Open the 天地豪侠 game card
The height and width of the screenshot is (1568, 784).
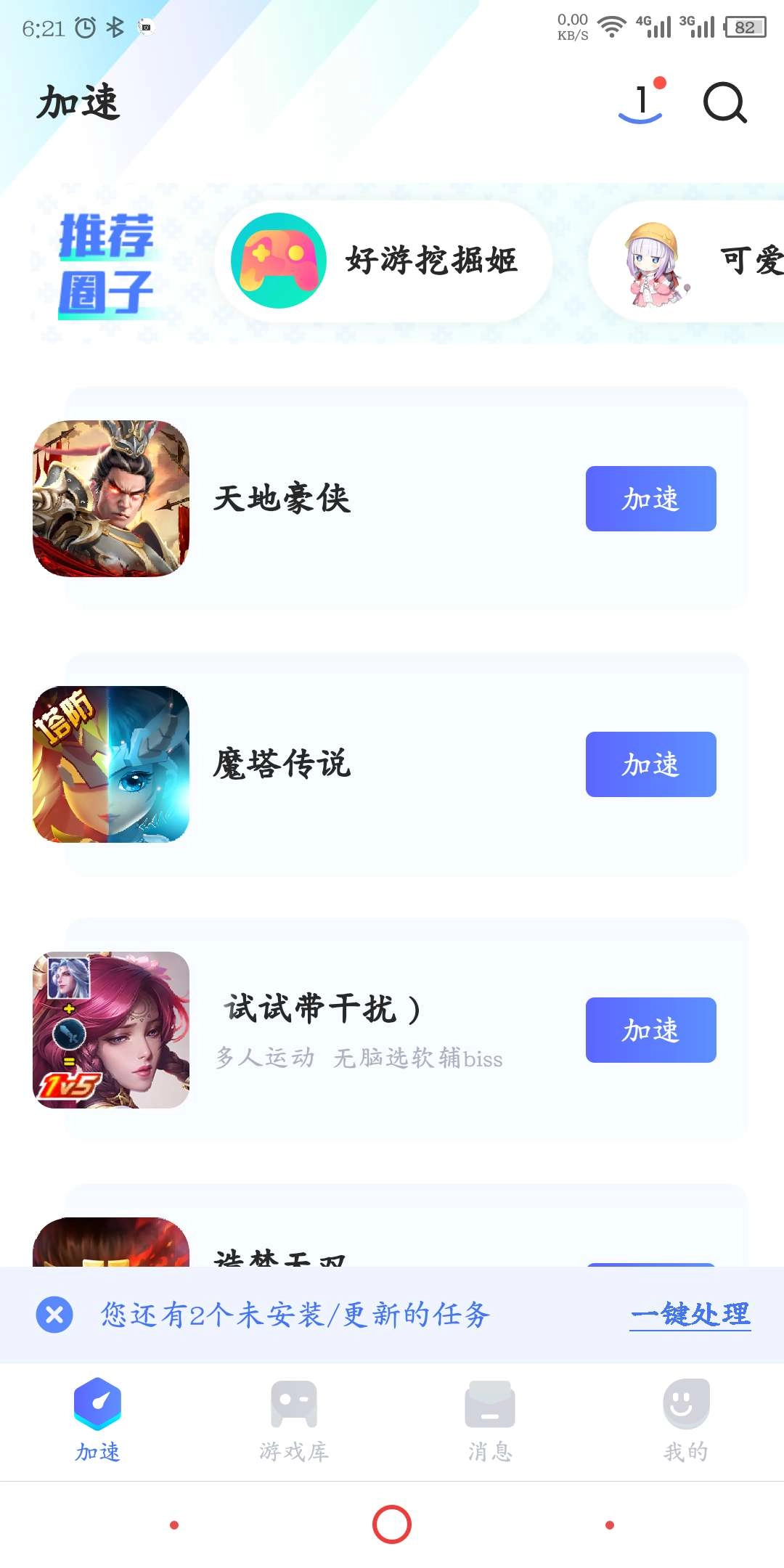[283, 499]
